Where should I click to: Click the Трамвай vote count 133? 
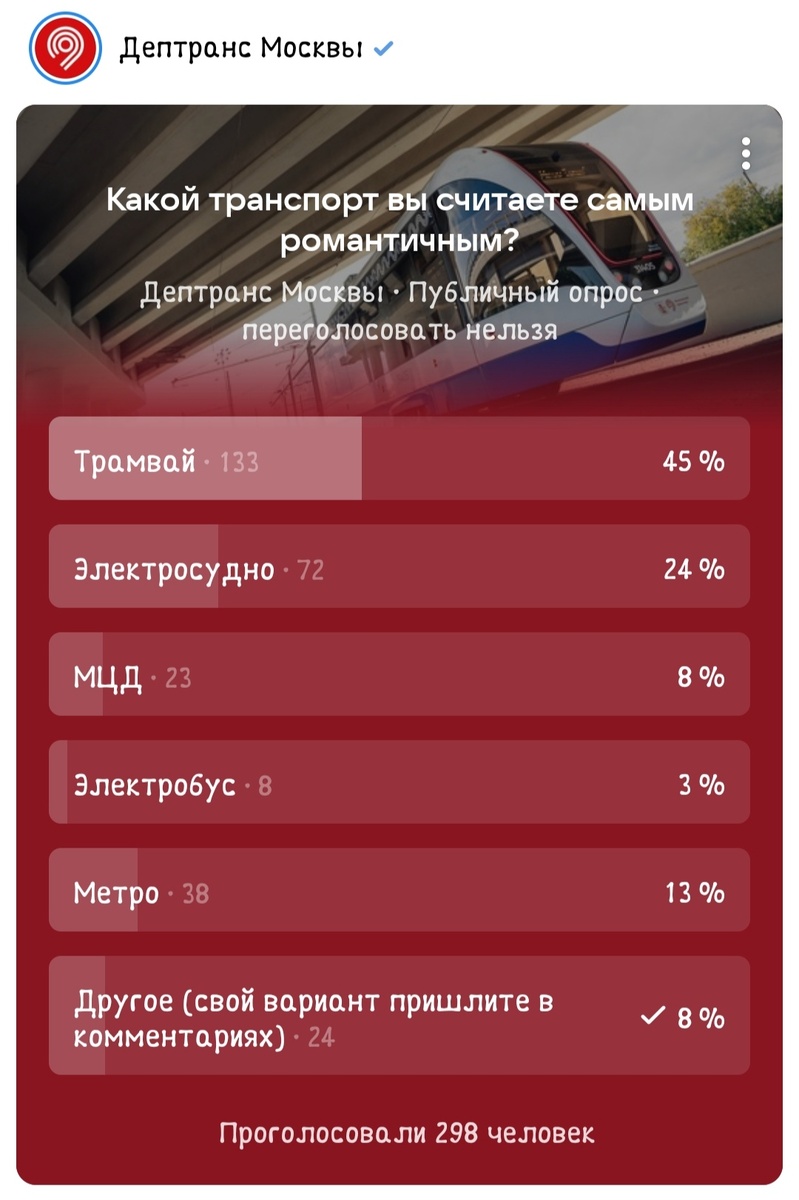[242, 460]
